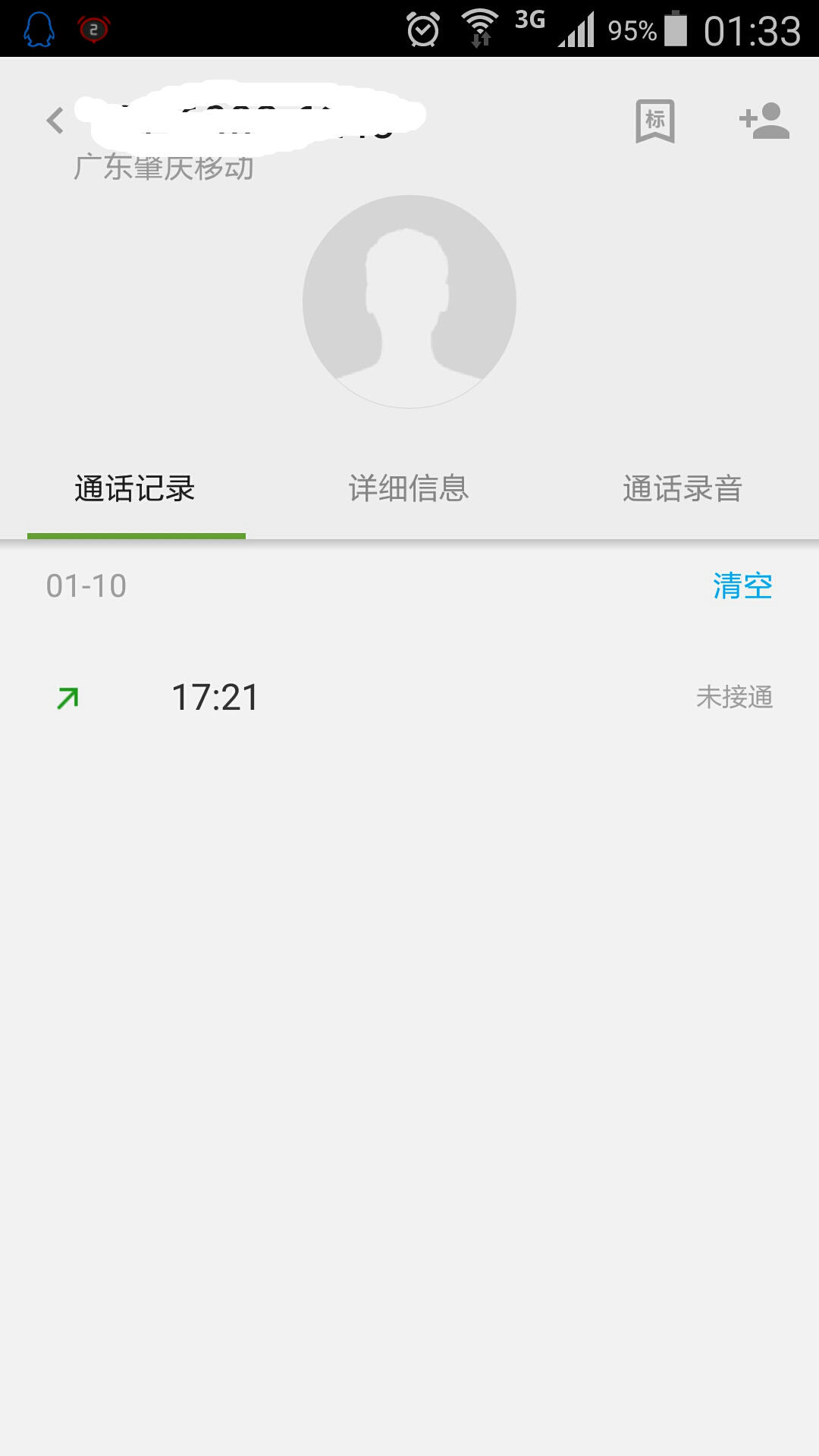The width and height of the screenshot is (819, 1456).
Task: Select the 通话记录 tab
Action: (136, 489)
